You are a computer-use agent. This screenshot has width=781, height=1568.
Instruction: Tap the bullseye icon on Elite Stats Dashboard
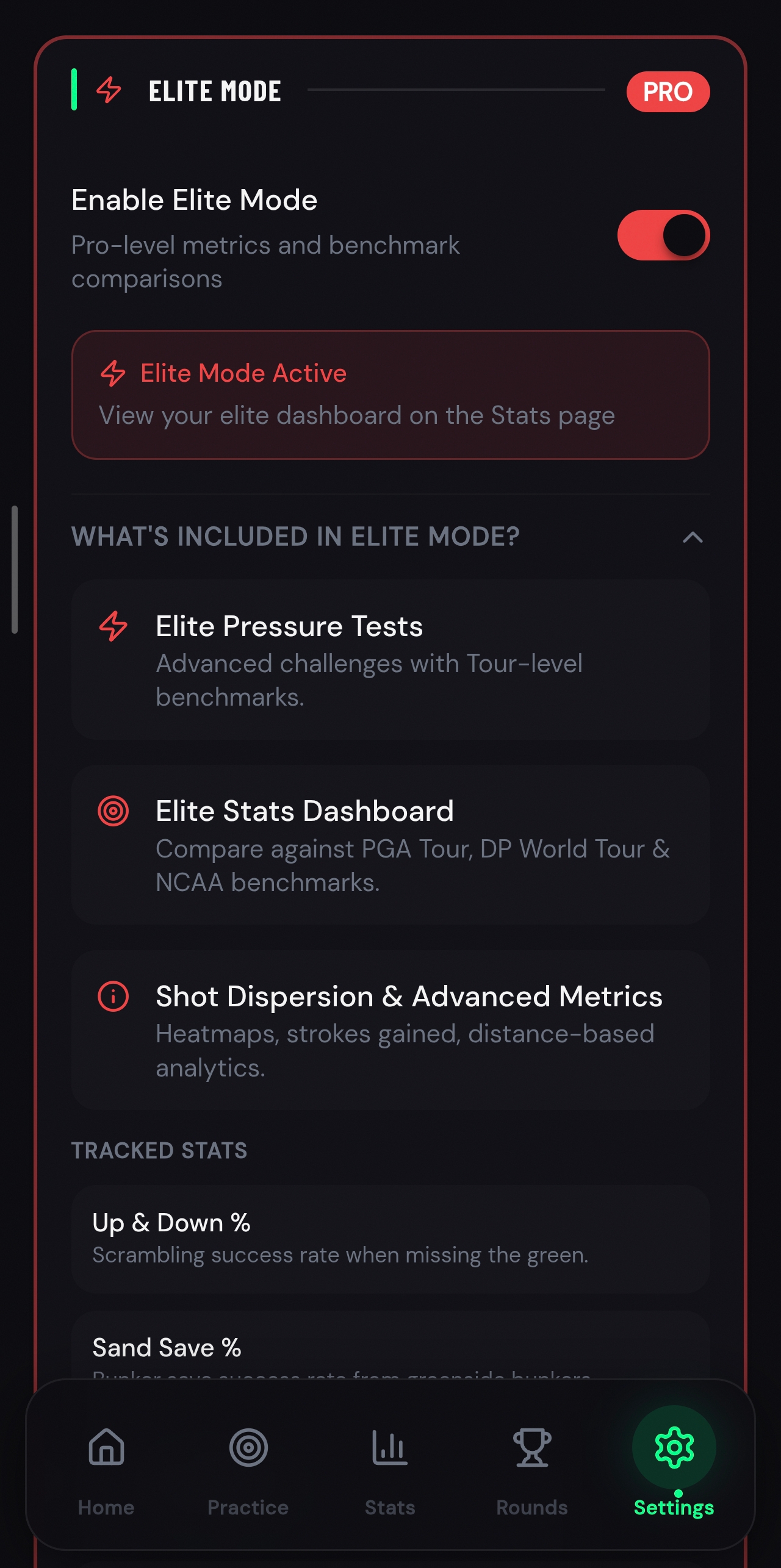click(112, 811)
